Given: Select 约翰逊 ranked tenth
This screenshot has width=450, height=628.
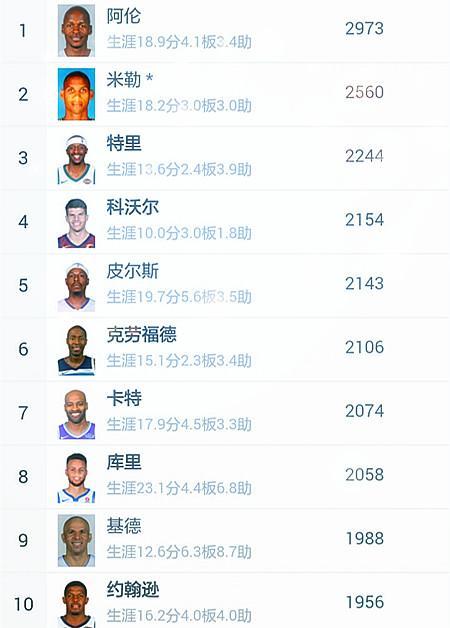Looking at the screenshot, I should click(x=225, y=600).
